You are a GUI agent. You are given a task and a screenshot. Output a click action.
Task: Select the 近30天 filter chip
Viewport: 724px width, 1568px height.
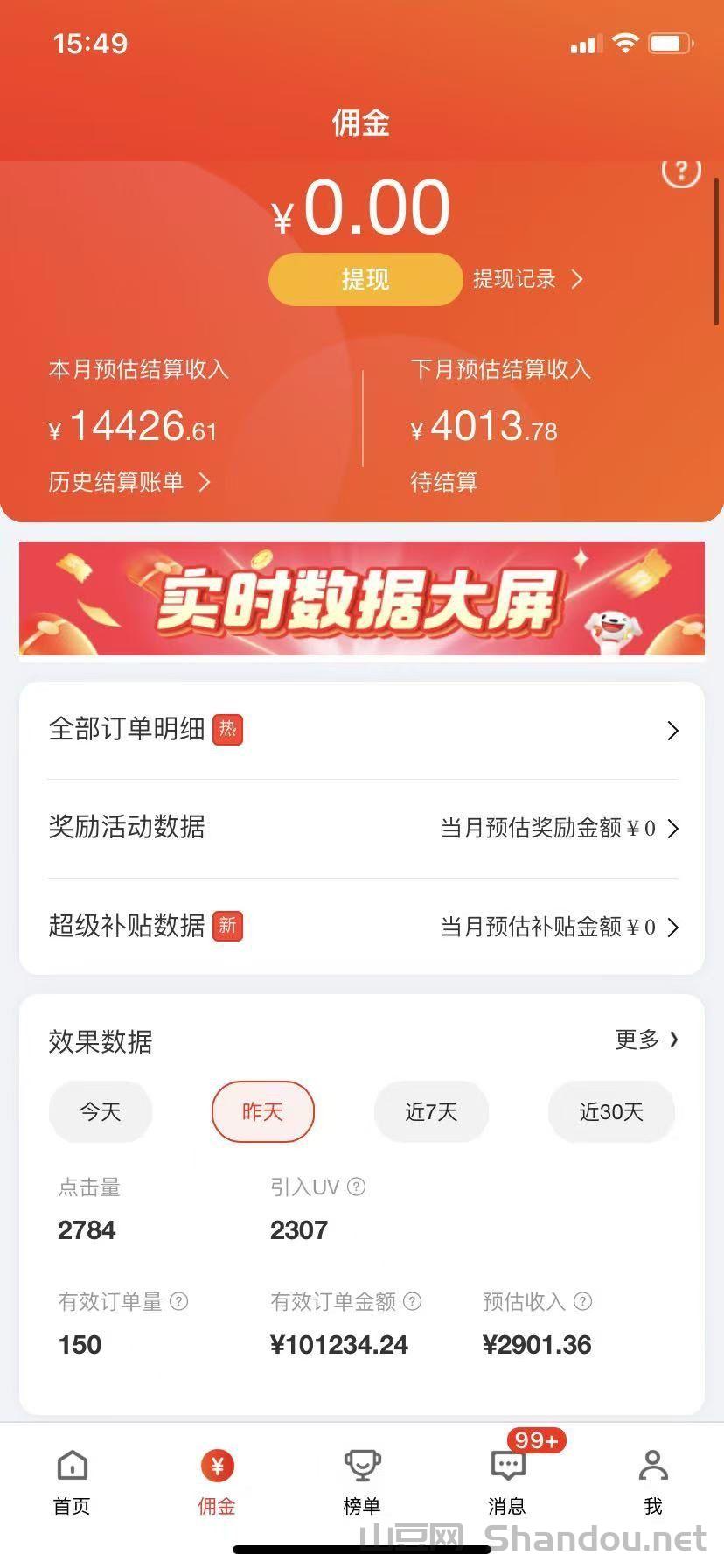click(x=611, y=1112)
